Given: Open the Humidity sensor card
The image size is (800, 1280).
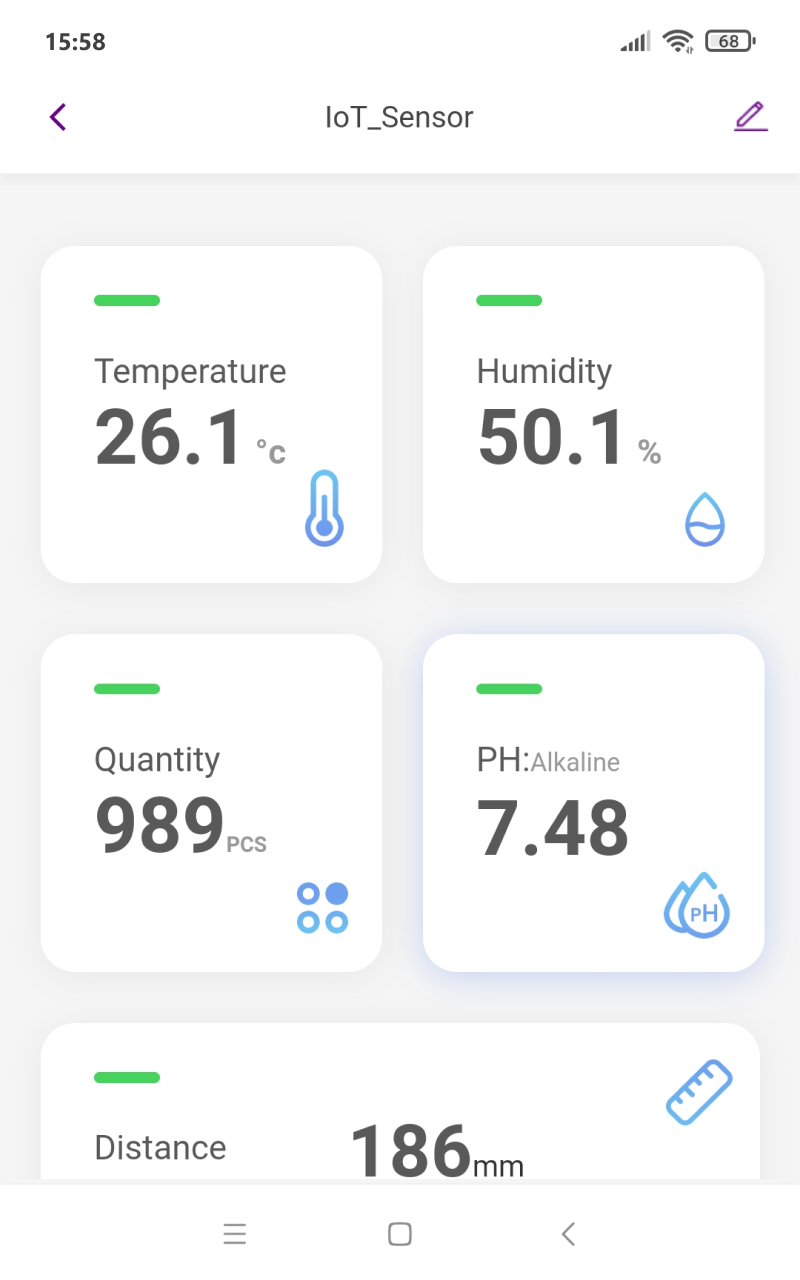Looking at the screenshot, I should coord(593,414).
